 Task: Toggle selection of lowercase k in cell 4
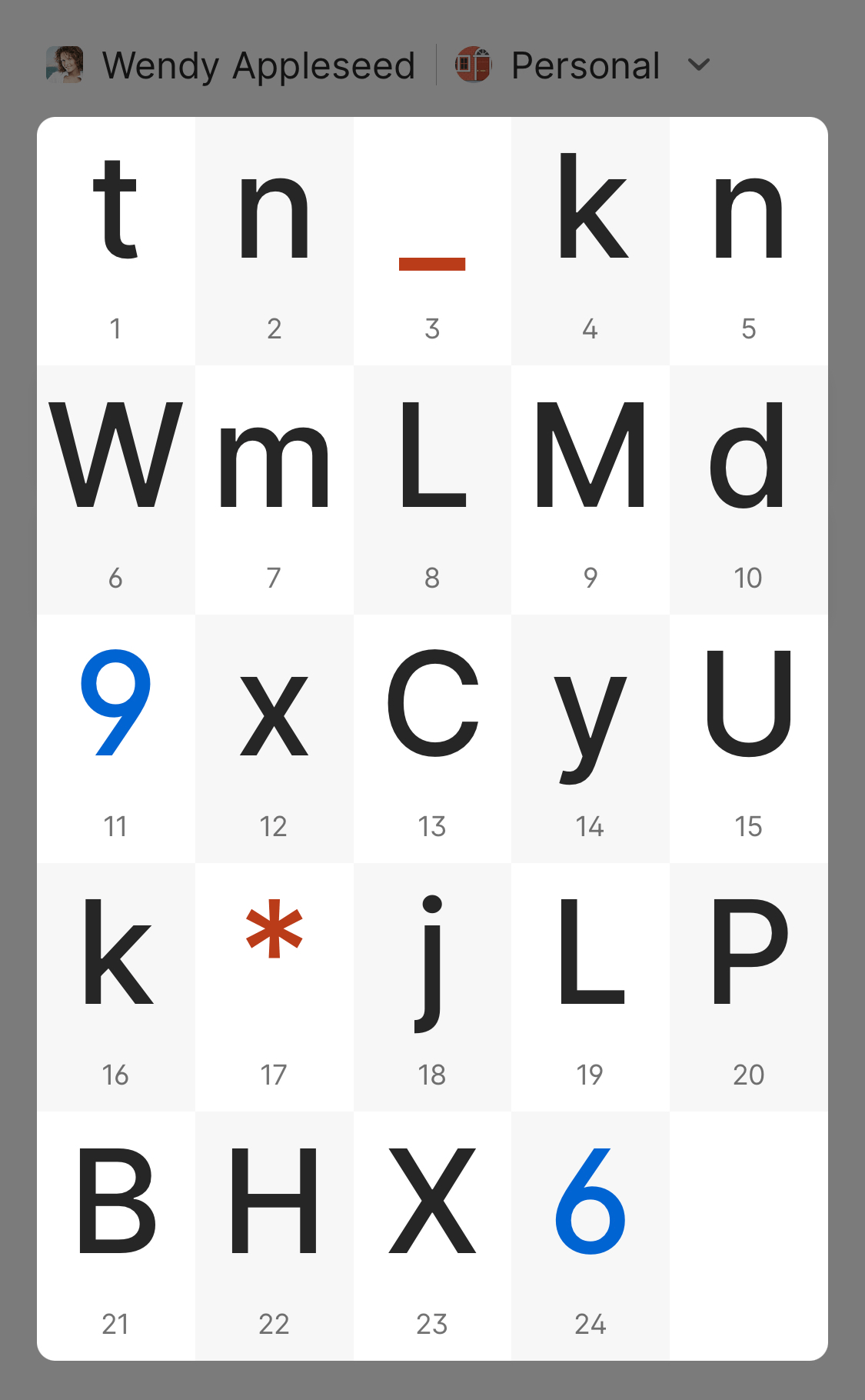[x=591, y=208]
